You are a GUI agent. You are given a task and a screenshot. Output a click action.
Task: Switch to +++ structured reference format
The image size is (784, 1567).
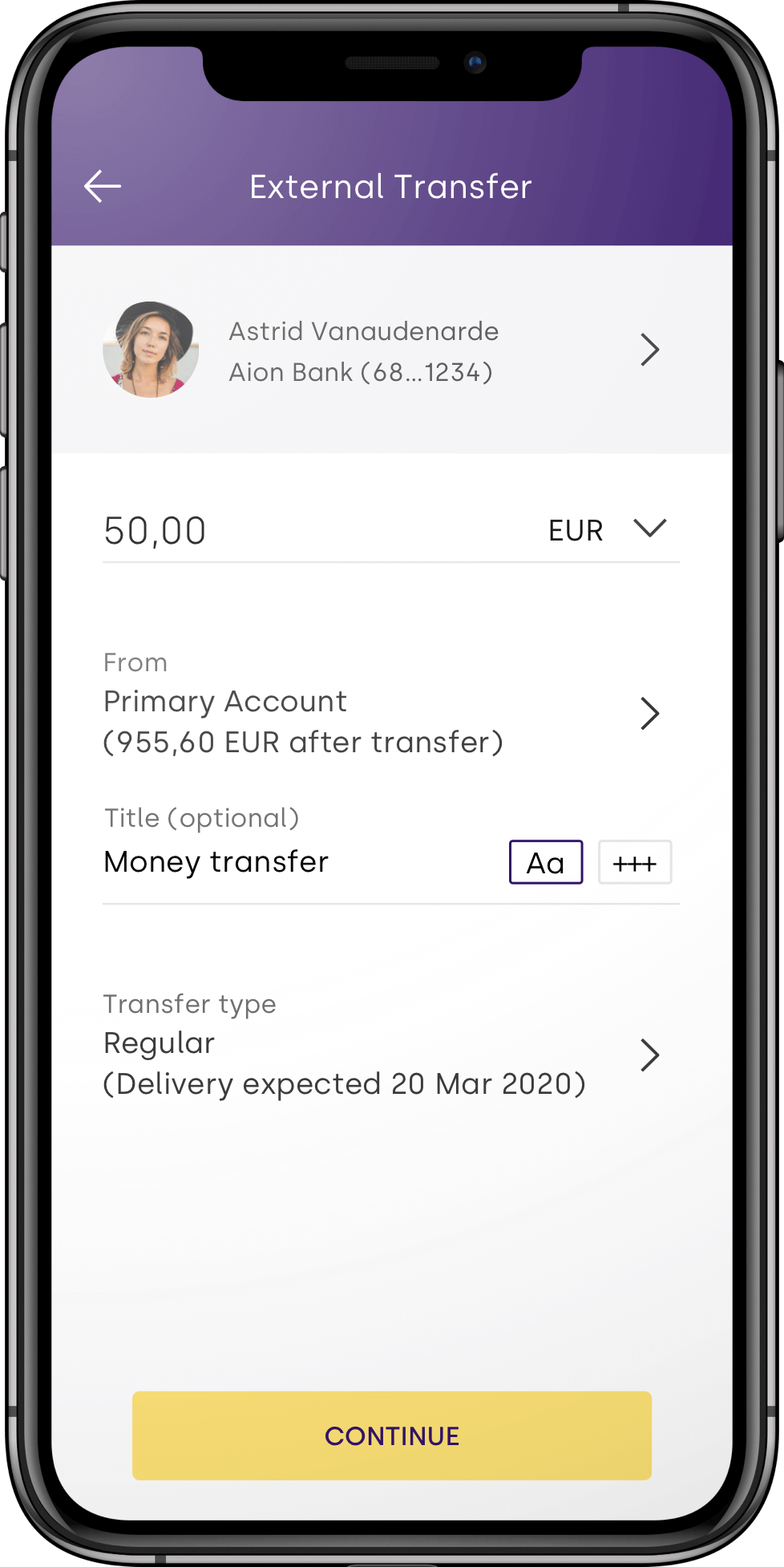(x=635, y=863)
